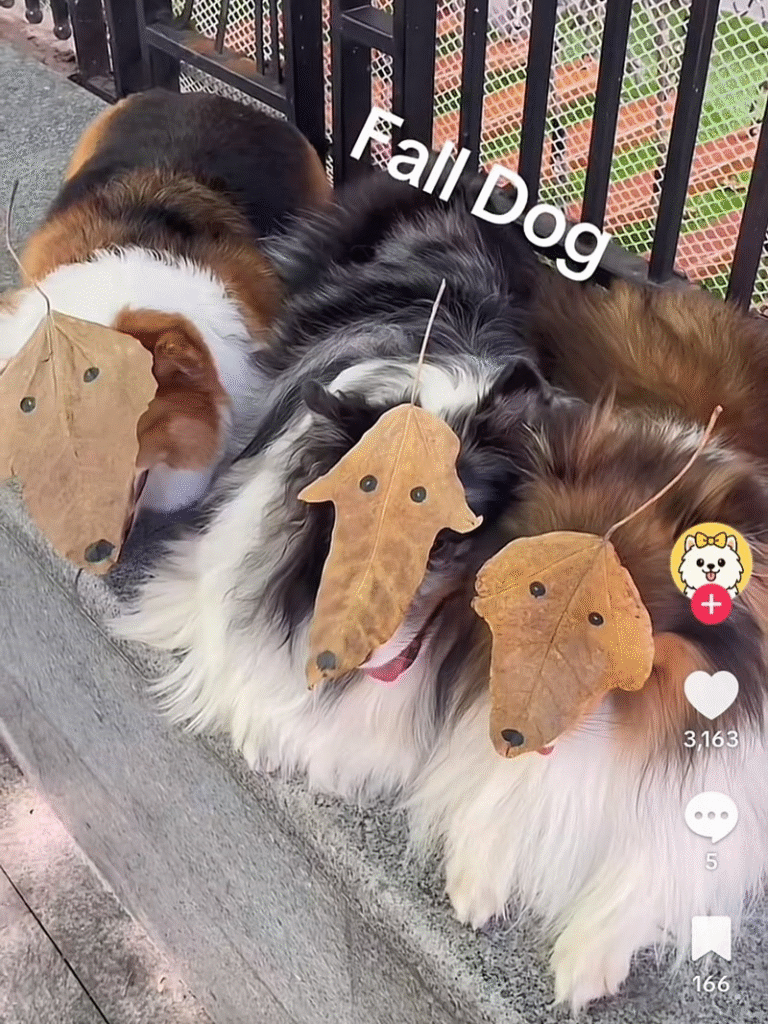Follow the creator with the plus button
768x1024 pixels.
pos(711,604)
